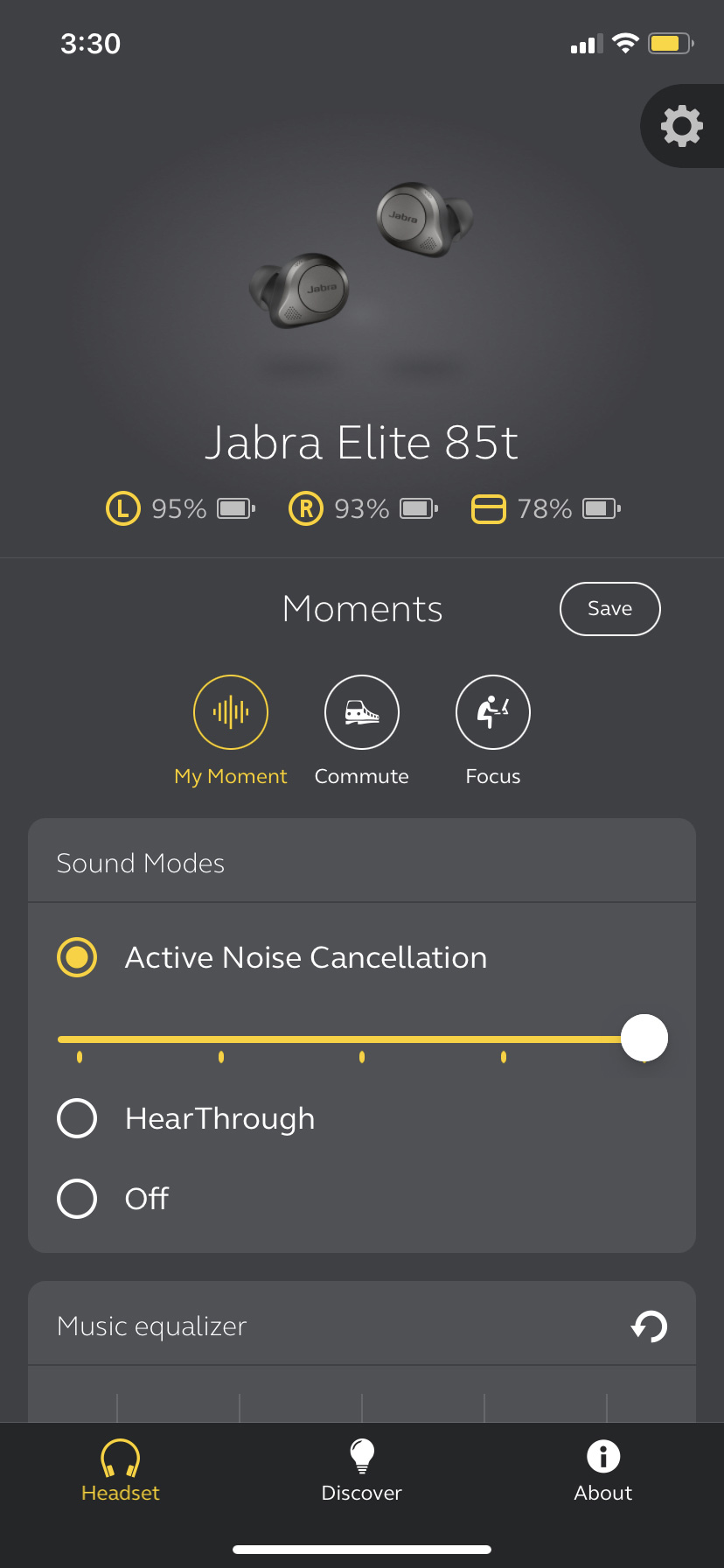Select the Commute moment train icon
The height and width of the screenshot is (1568, 724).
pos(361,711)
